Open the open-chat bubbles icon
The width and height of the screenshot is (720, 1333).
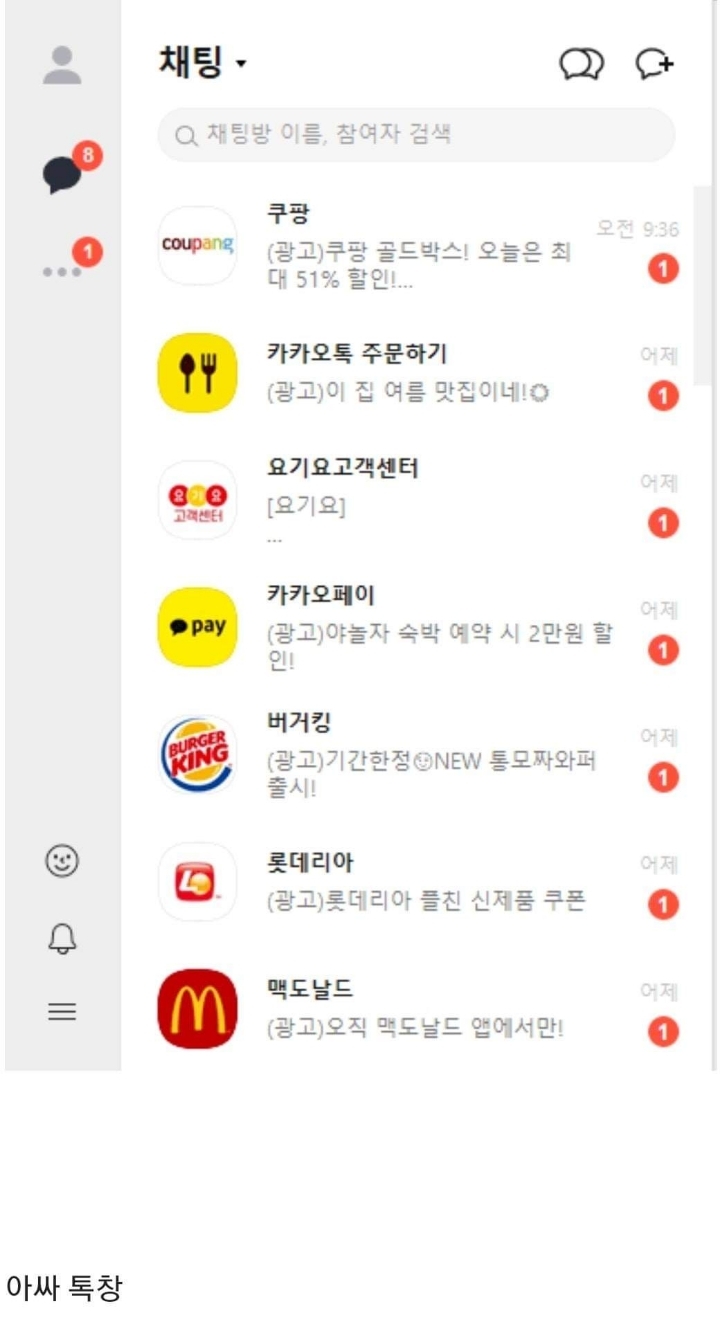[x=582, y=64]
